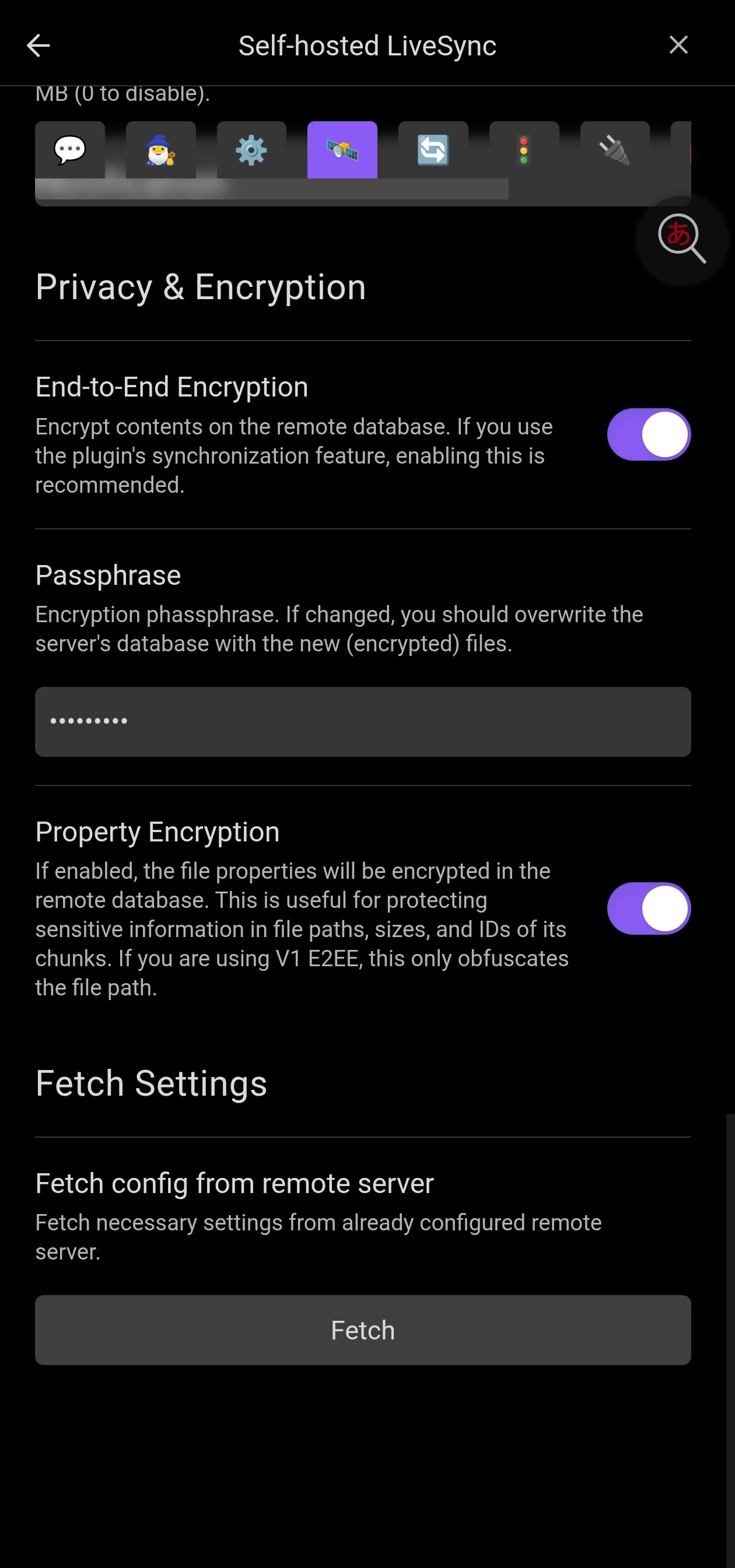Disable End-to-End Encryption
This screenshot has height=1568, width=735.
(x=649, y=434)
